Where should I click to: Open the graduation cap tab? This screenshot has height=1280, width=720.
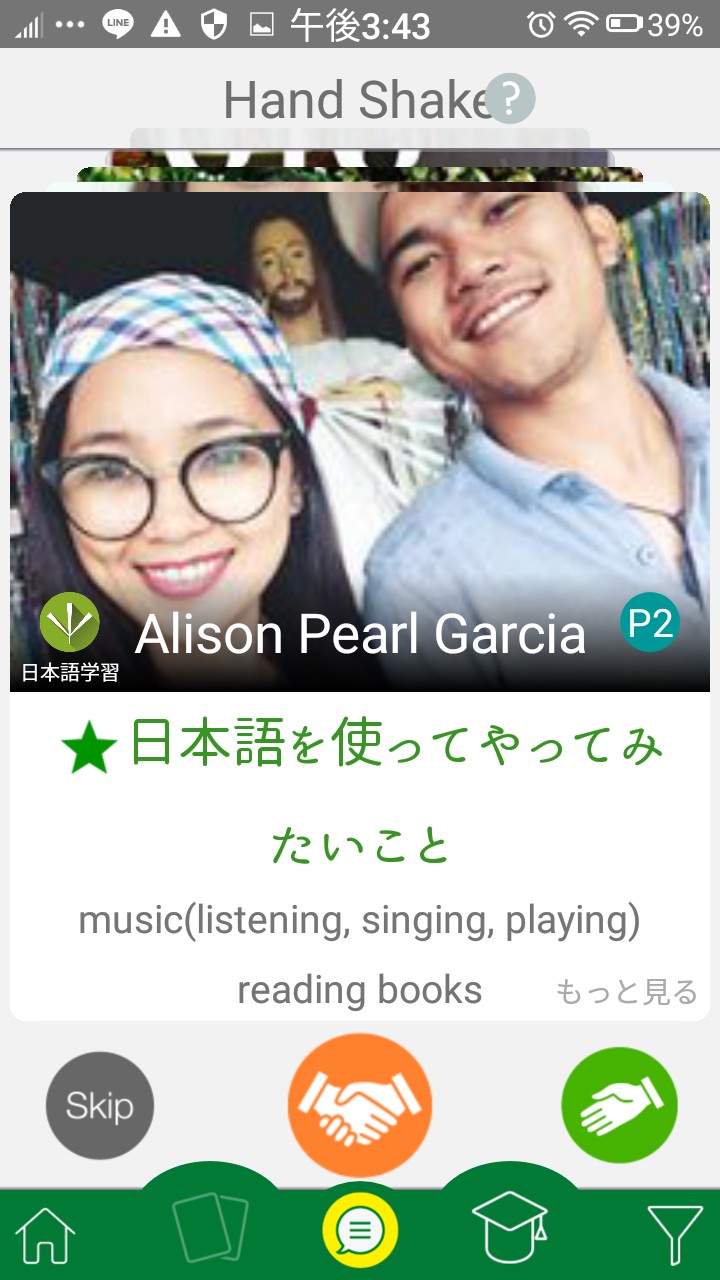[510, 1230]
